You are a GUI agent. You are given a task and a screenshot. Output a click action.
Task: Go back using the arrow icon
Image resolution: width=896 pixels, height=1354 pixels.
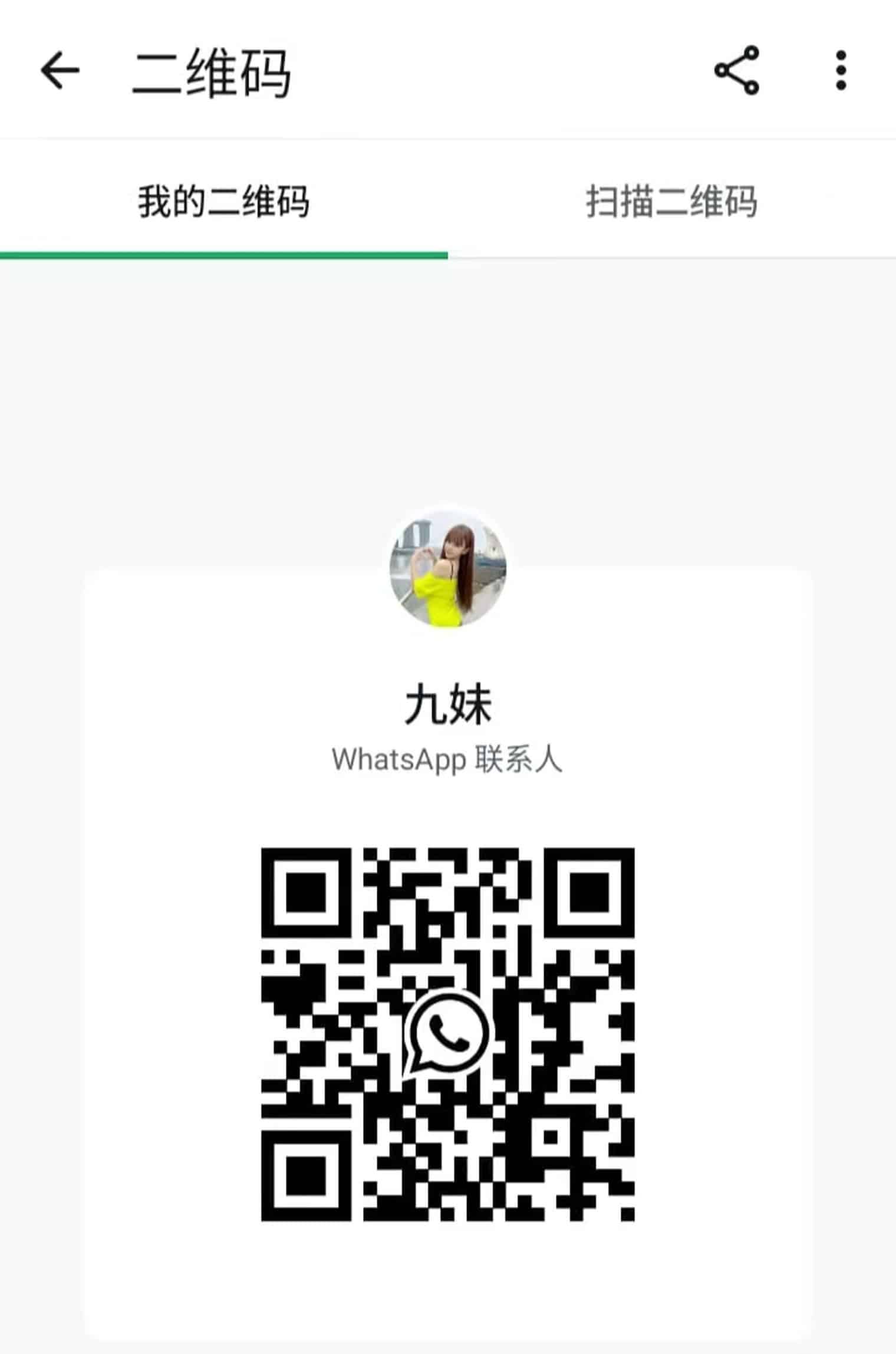[x=60, y=70]
